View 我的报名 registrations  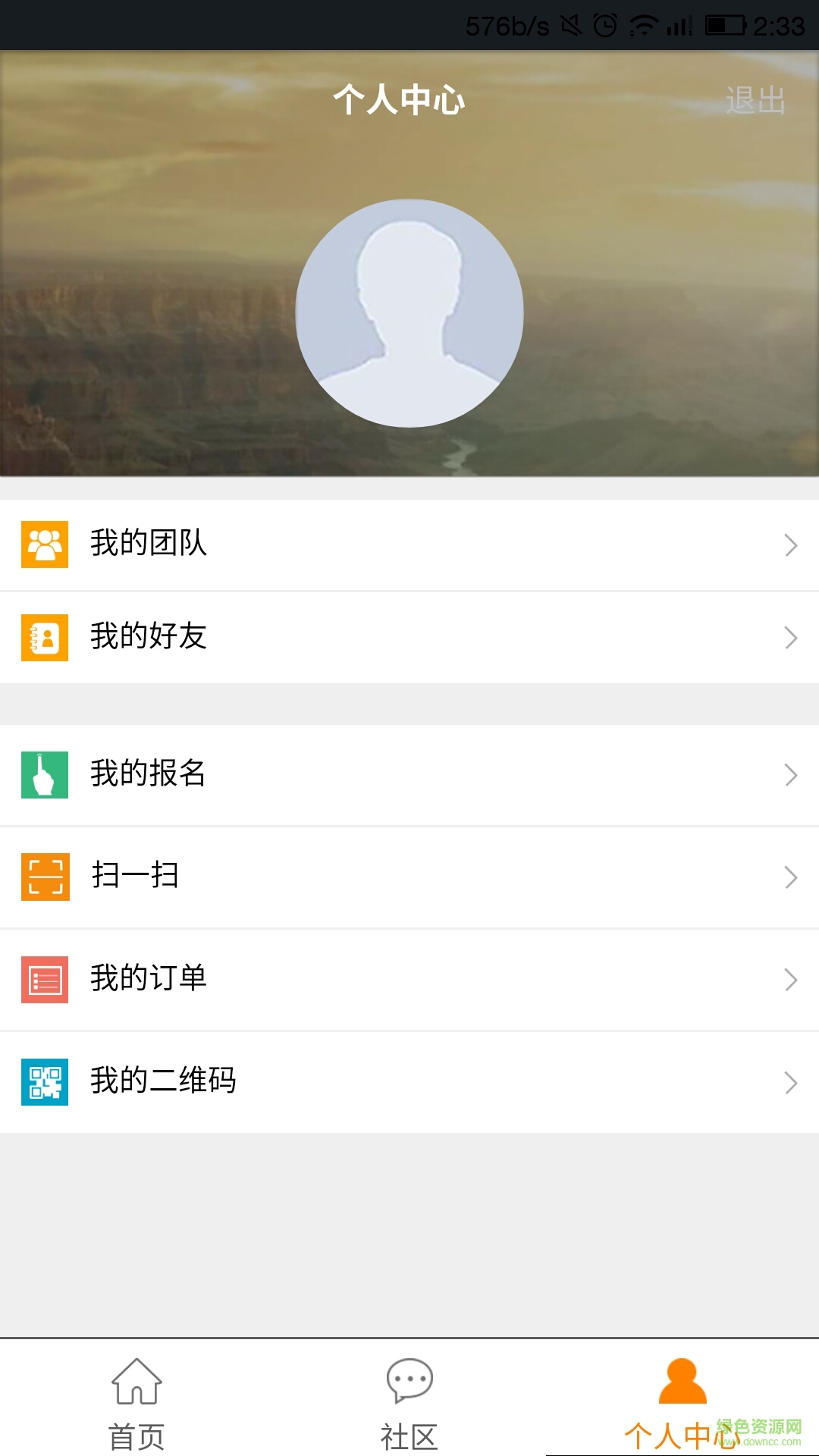tap(409, 775)
